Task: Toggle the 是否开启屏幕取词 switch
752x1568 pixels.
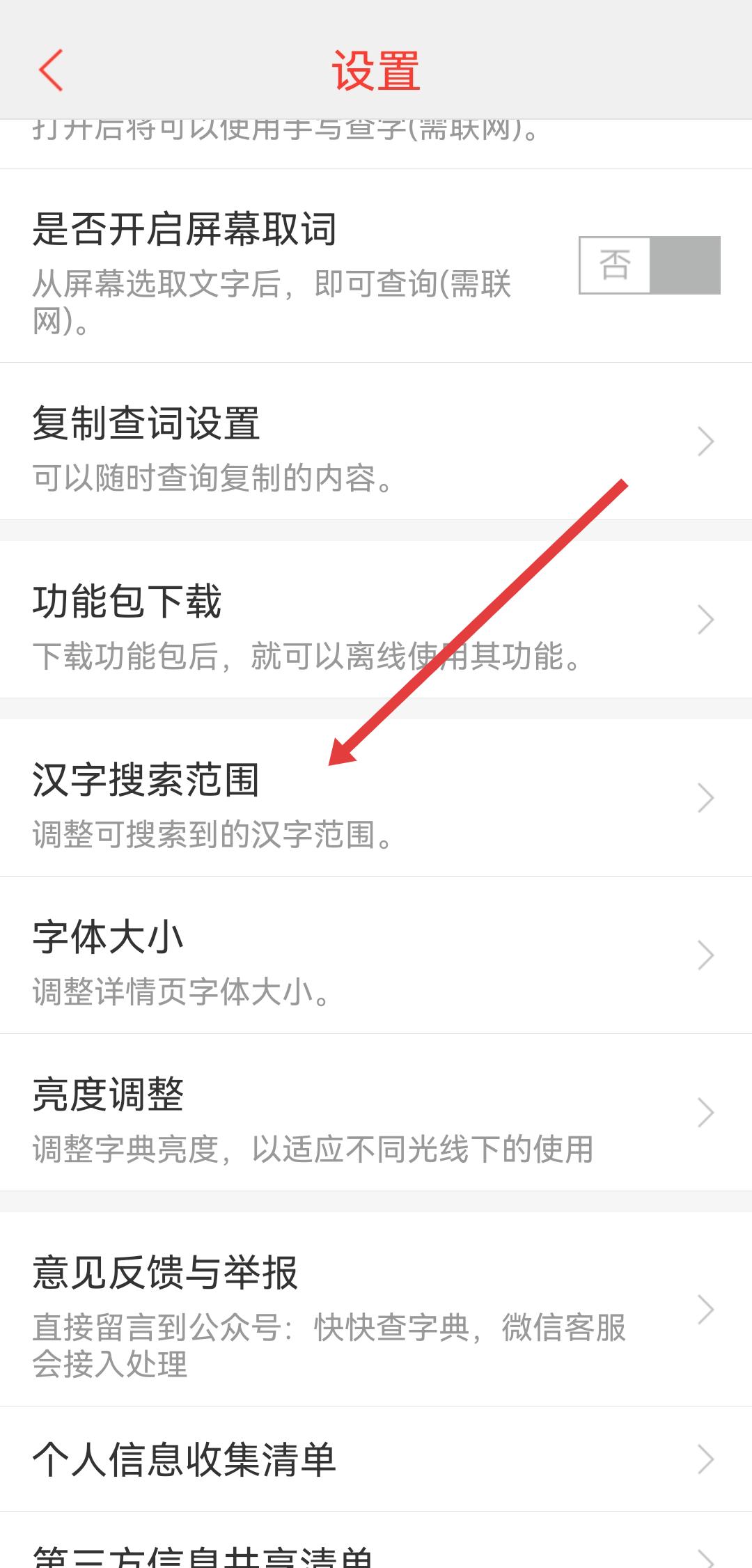Action: pyautogui.click(x=649, y=265)
